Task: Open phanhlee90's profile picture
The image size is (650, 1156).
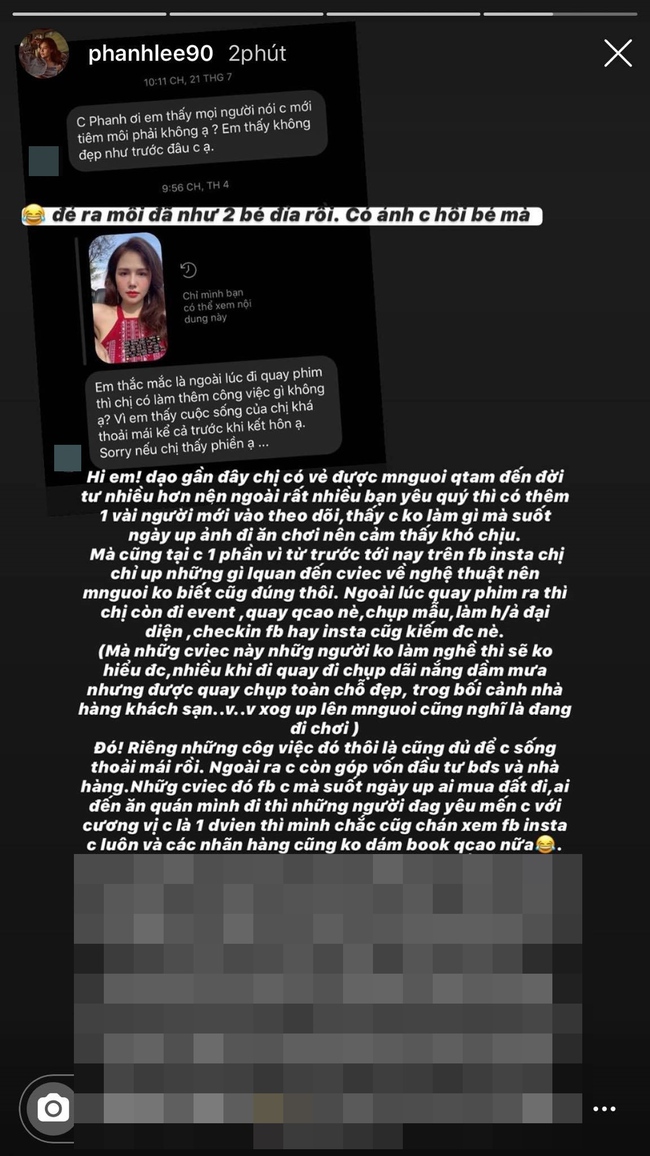Action: [44, 53]
